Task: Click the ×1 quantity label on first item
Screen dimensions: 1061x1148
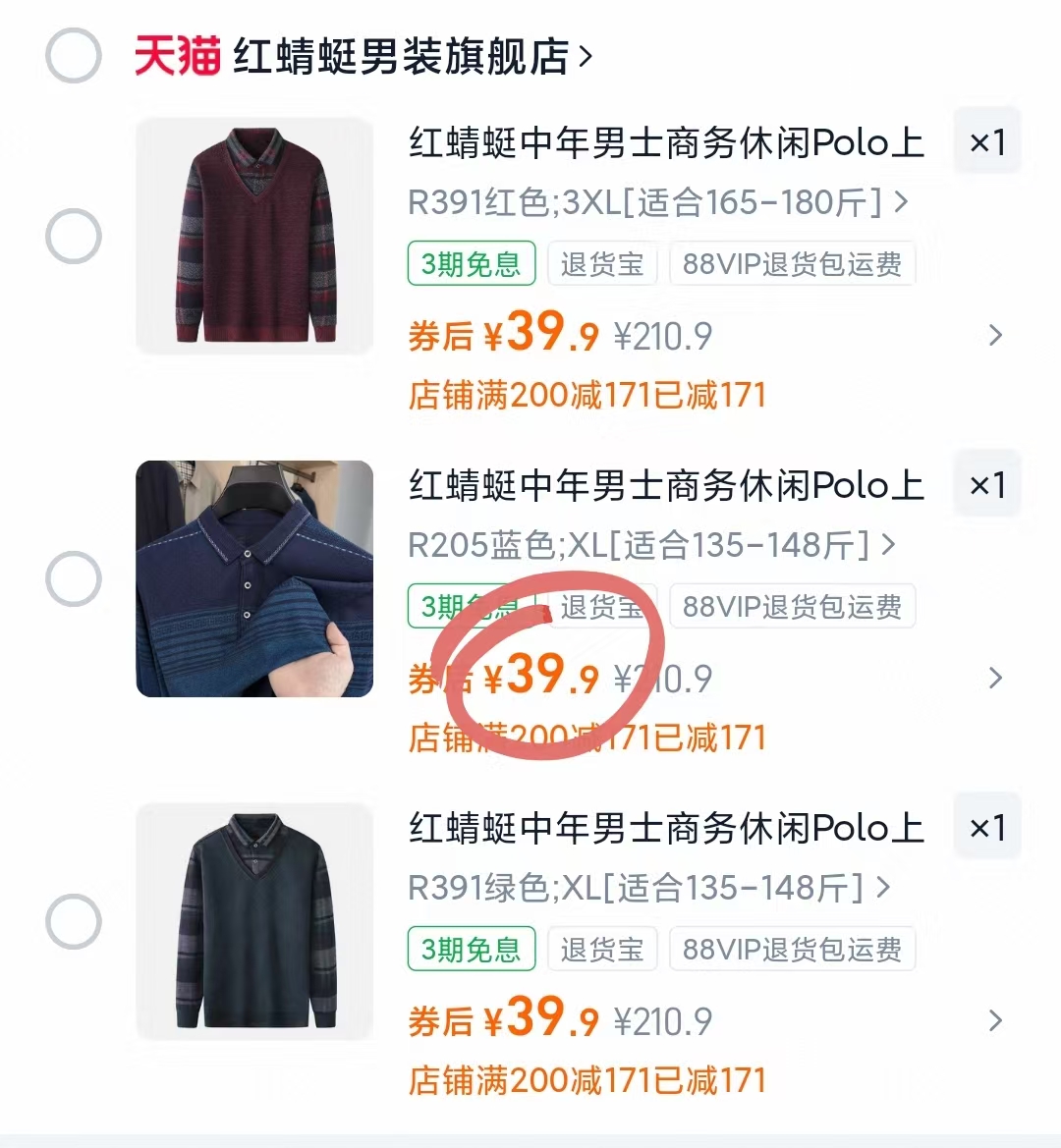Action: tap(986, 141)
